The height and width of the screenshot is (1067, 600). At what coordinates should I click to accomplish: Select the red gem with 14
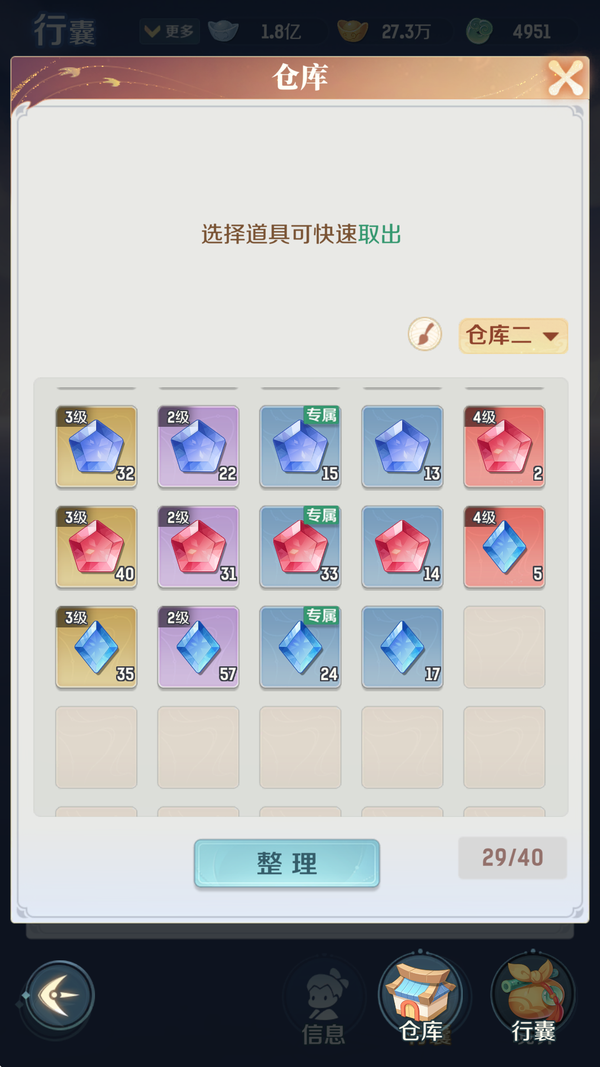tap(402, 547)
